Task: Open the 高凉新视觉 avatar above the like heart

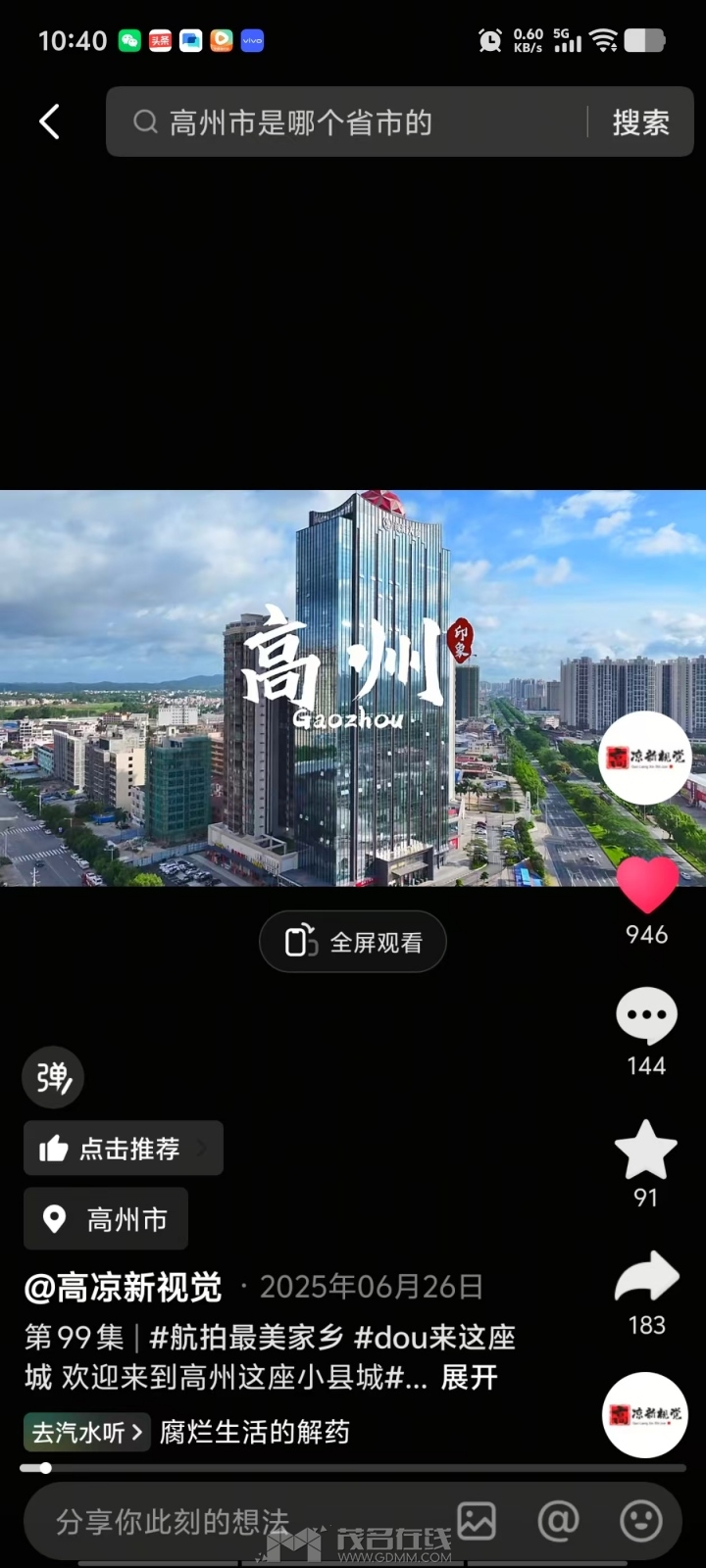Action: [x=644, y=758]
